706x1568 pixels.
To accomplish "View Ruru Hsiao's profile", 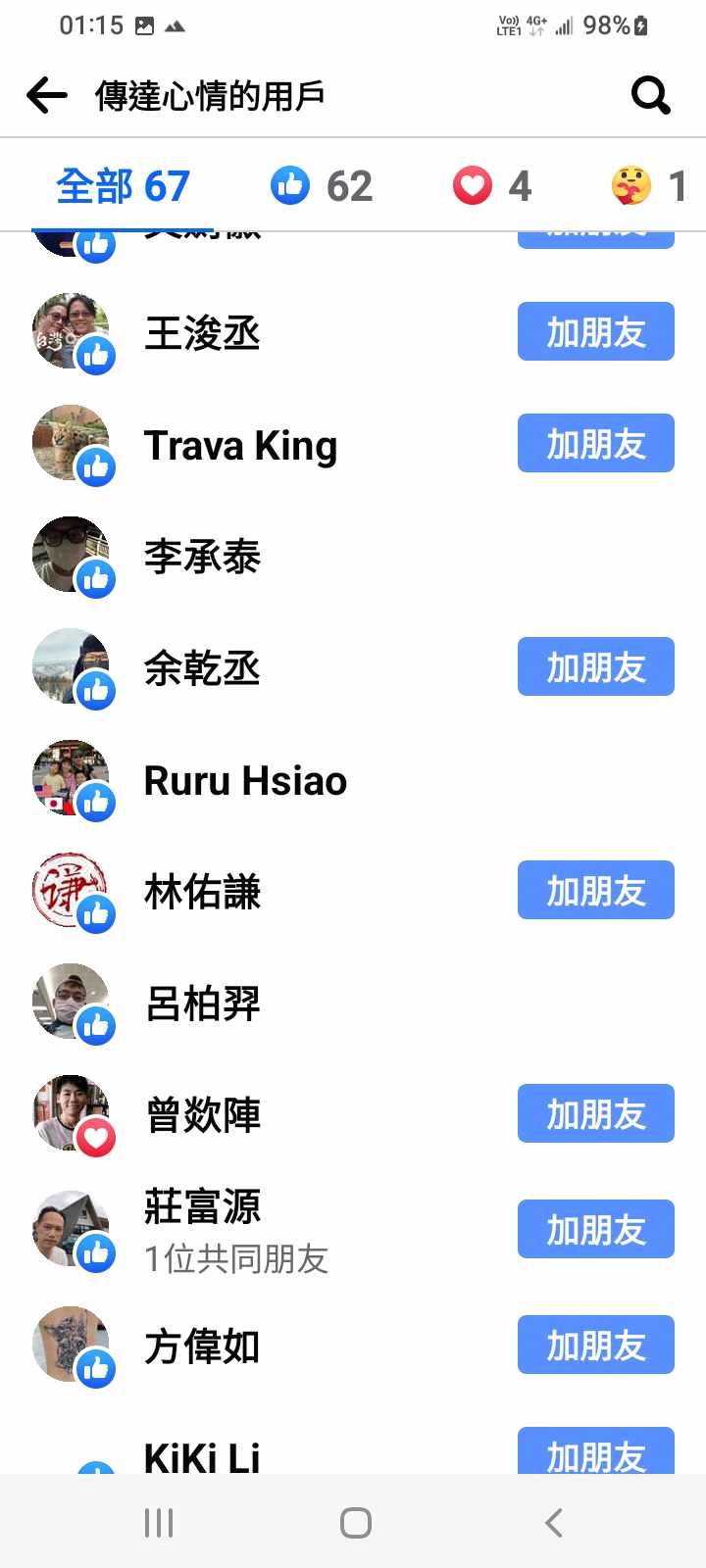I will 245,781.
